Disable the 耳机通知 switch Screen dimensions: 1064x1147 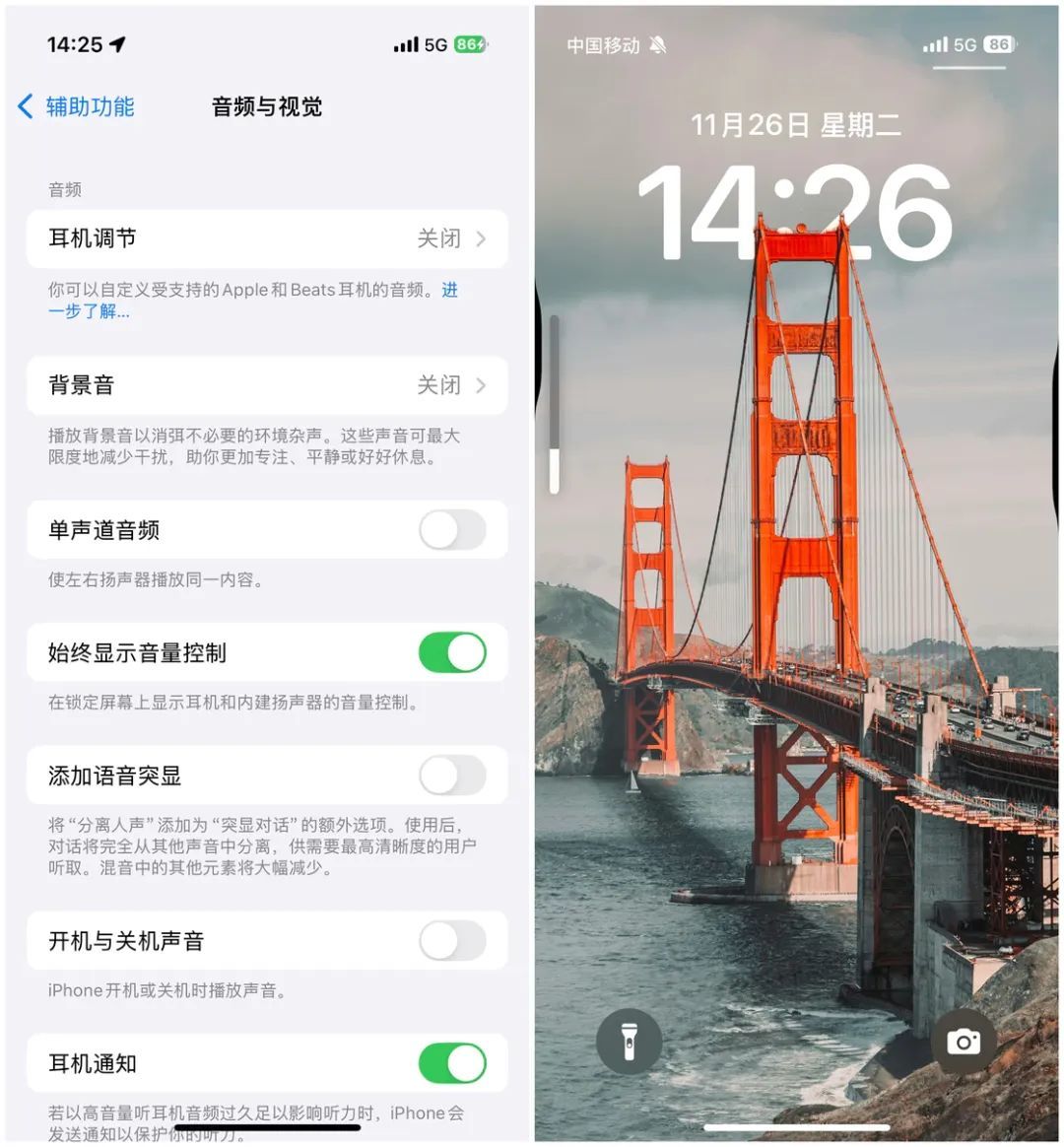tap(452, 1063)
